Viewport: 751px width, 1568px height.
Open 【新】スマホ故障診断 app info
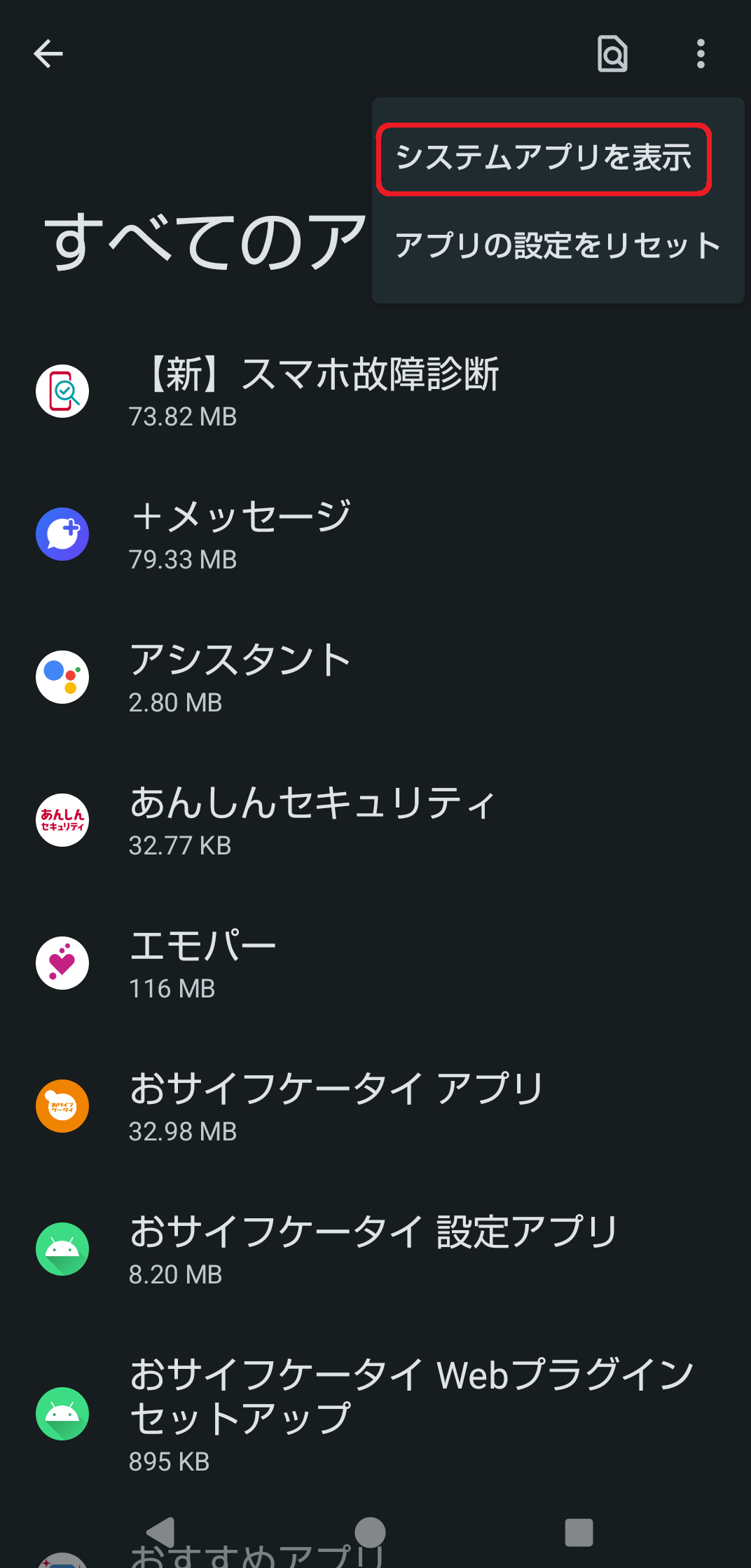coord(375,391)
